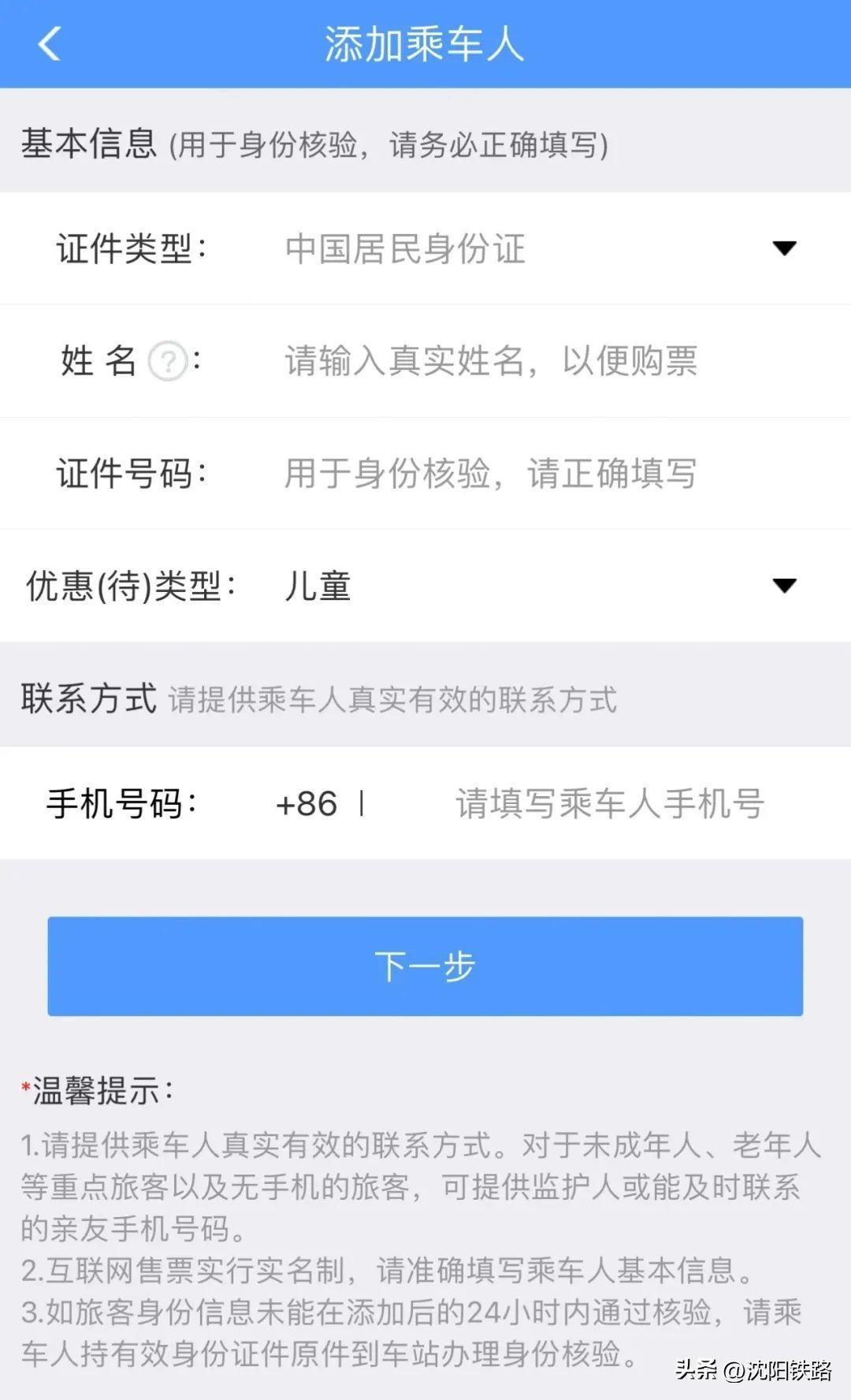
Task: Select the +86 country code
Action: tap(307, 804)
